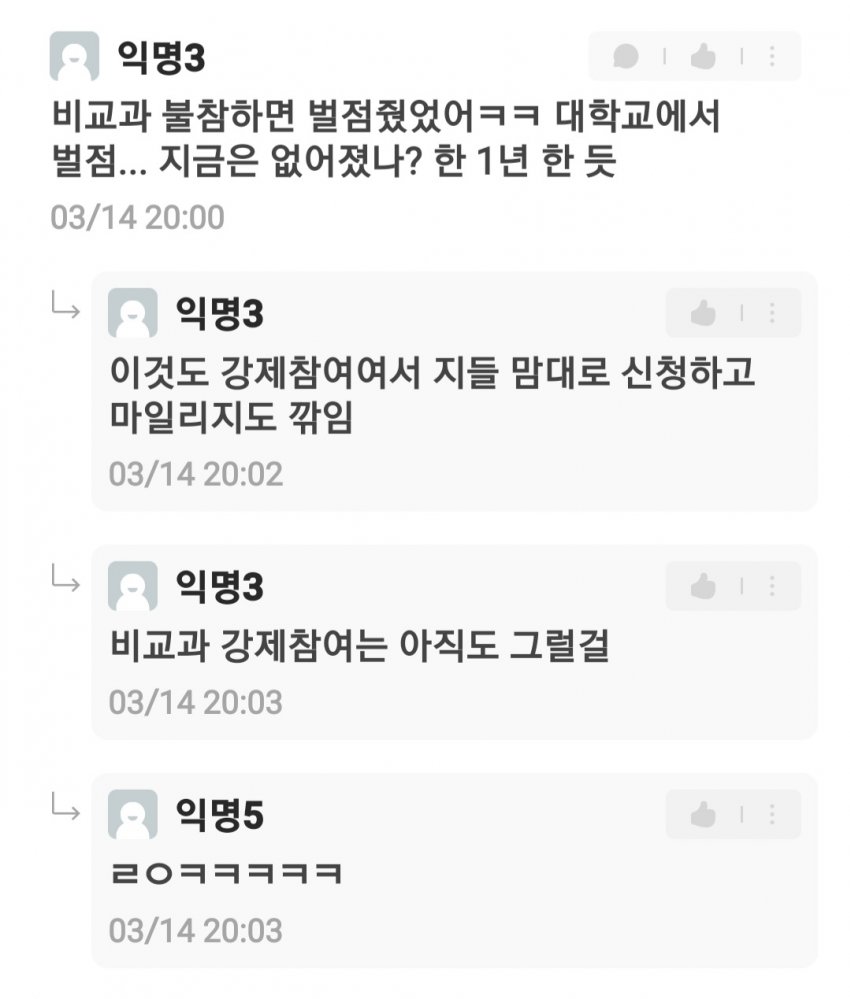Like the reply about 마일리지도 깎임
This screenshot has height=999, width=850.
coord(703,314)
